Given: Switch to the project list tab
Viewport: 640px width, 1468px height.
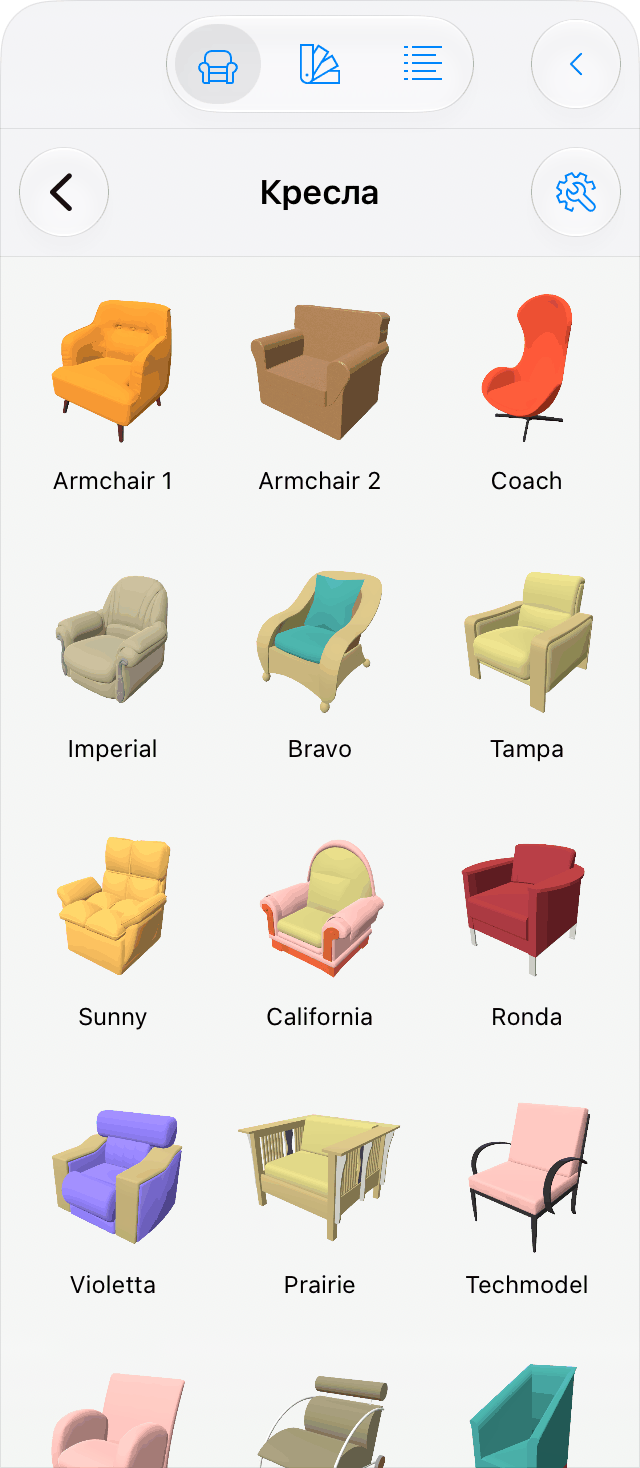Looking at the screenshot, I should pos(422,65).
